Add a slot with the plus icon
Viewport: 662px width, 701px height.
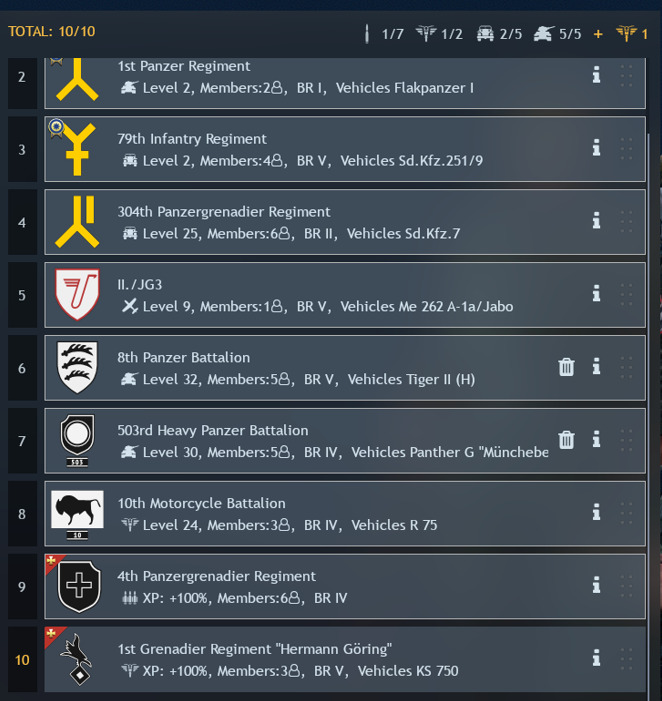click(x=598, y=34)
